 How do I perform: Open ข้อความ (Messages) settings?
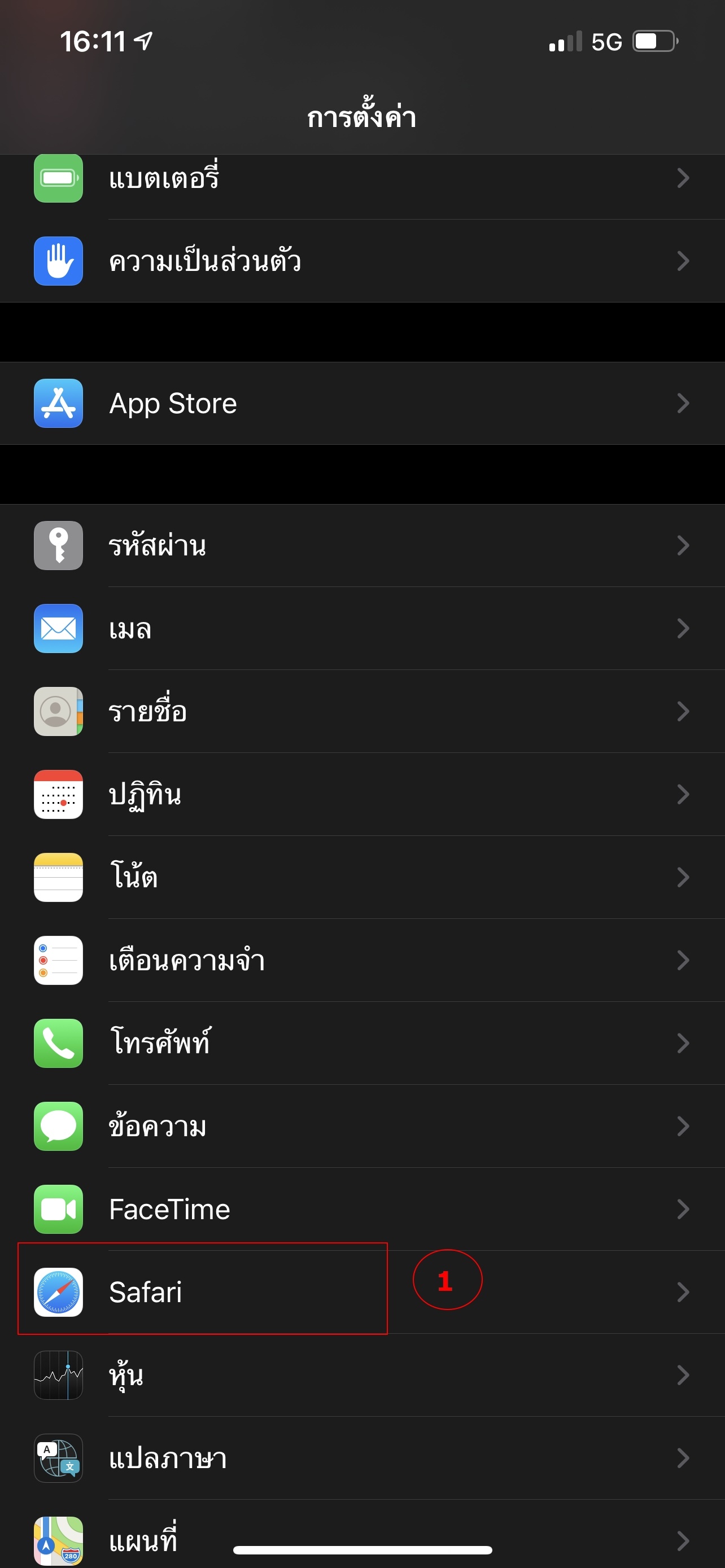click(362, 1126)
